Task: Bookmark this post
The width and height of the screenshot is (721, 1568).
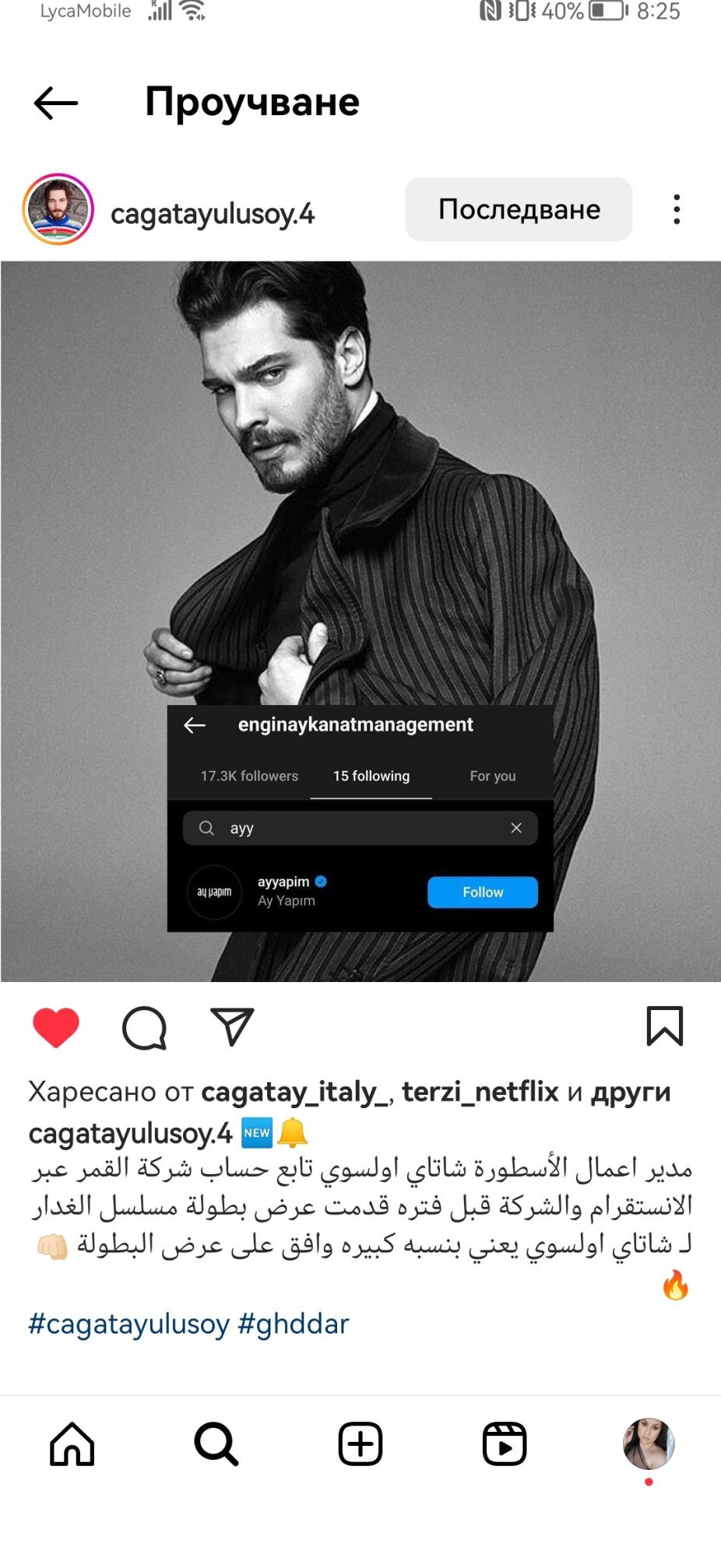Action: point(665,1026)
